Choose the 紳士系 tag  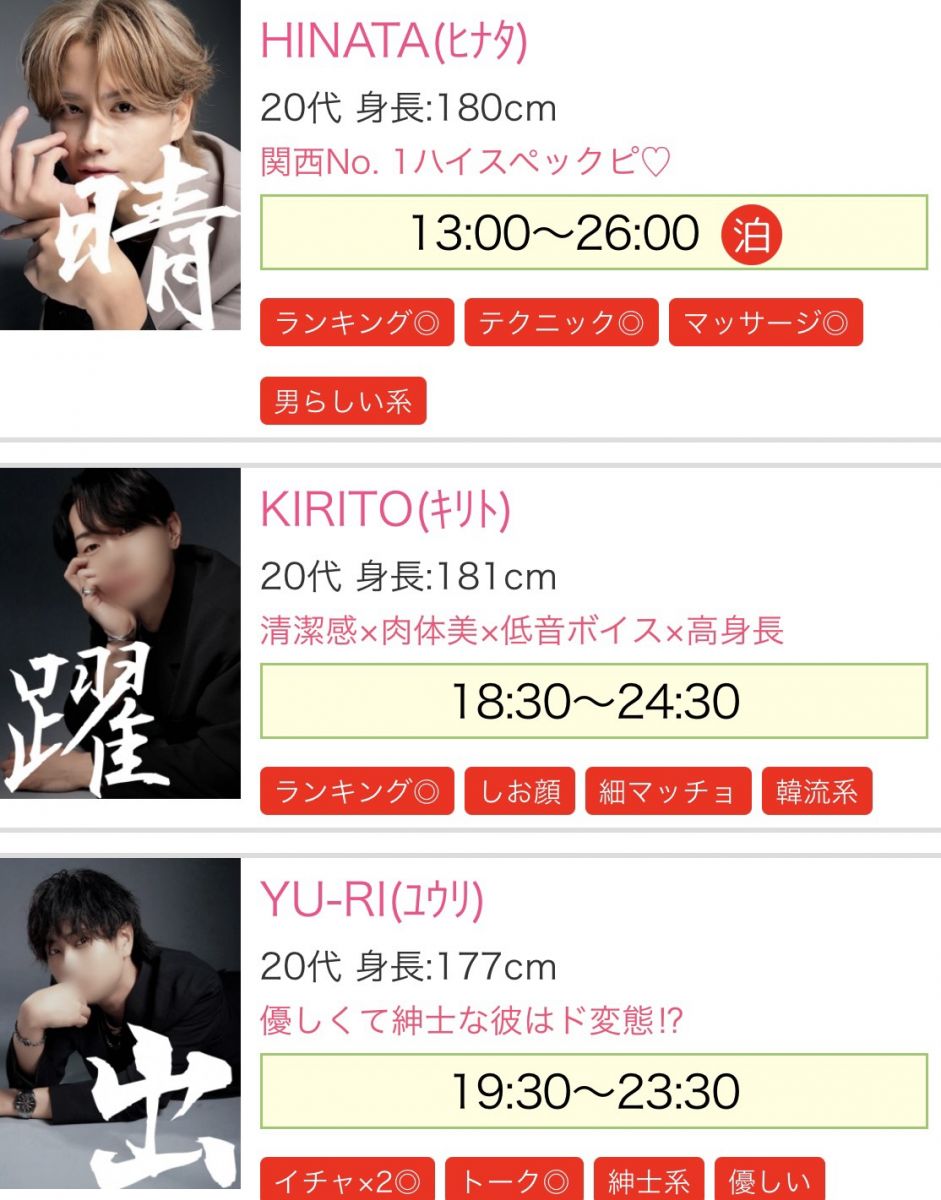[x=648, y=1182]
